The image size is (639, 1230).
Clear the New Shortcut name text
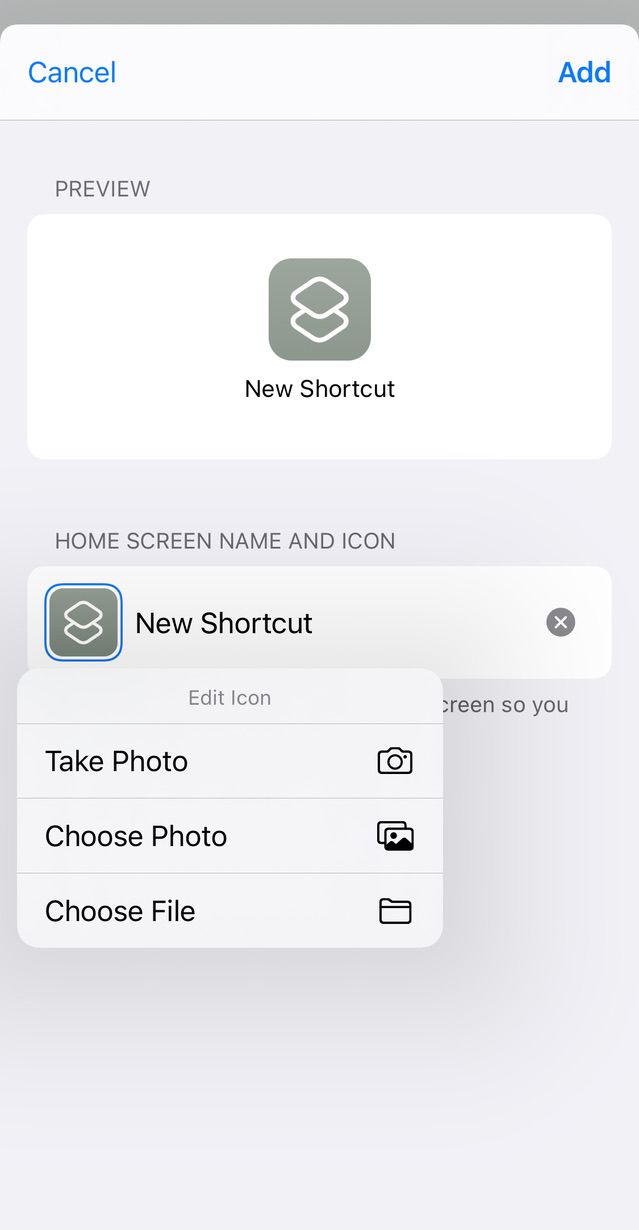561,622
